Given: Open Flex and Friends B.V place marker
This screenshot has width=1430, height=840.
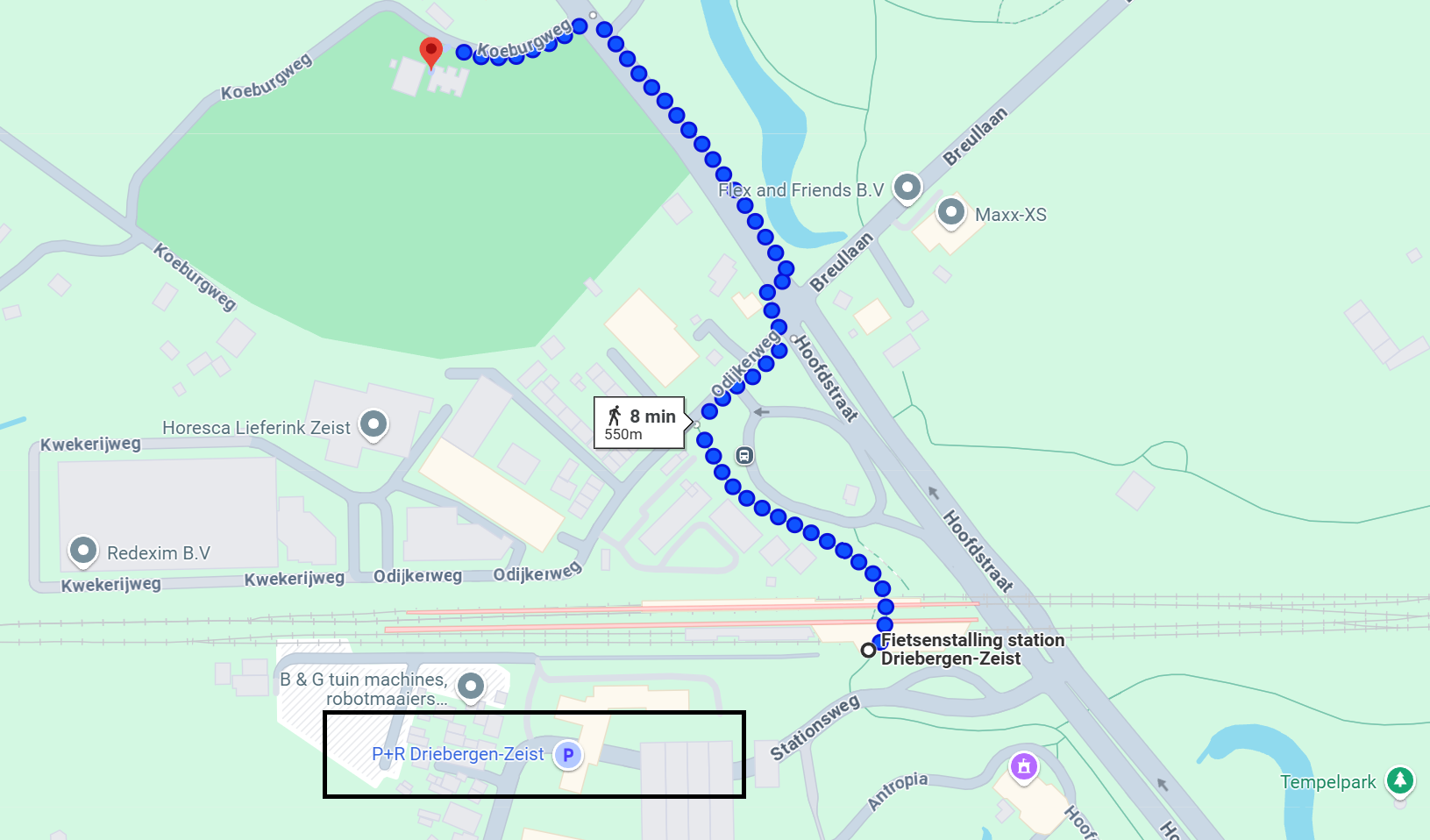Looking at the screenshot, I should point(907,187).
